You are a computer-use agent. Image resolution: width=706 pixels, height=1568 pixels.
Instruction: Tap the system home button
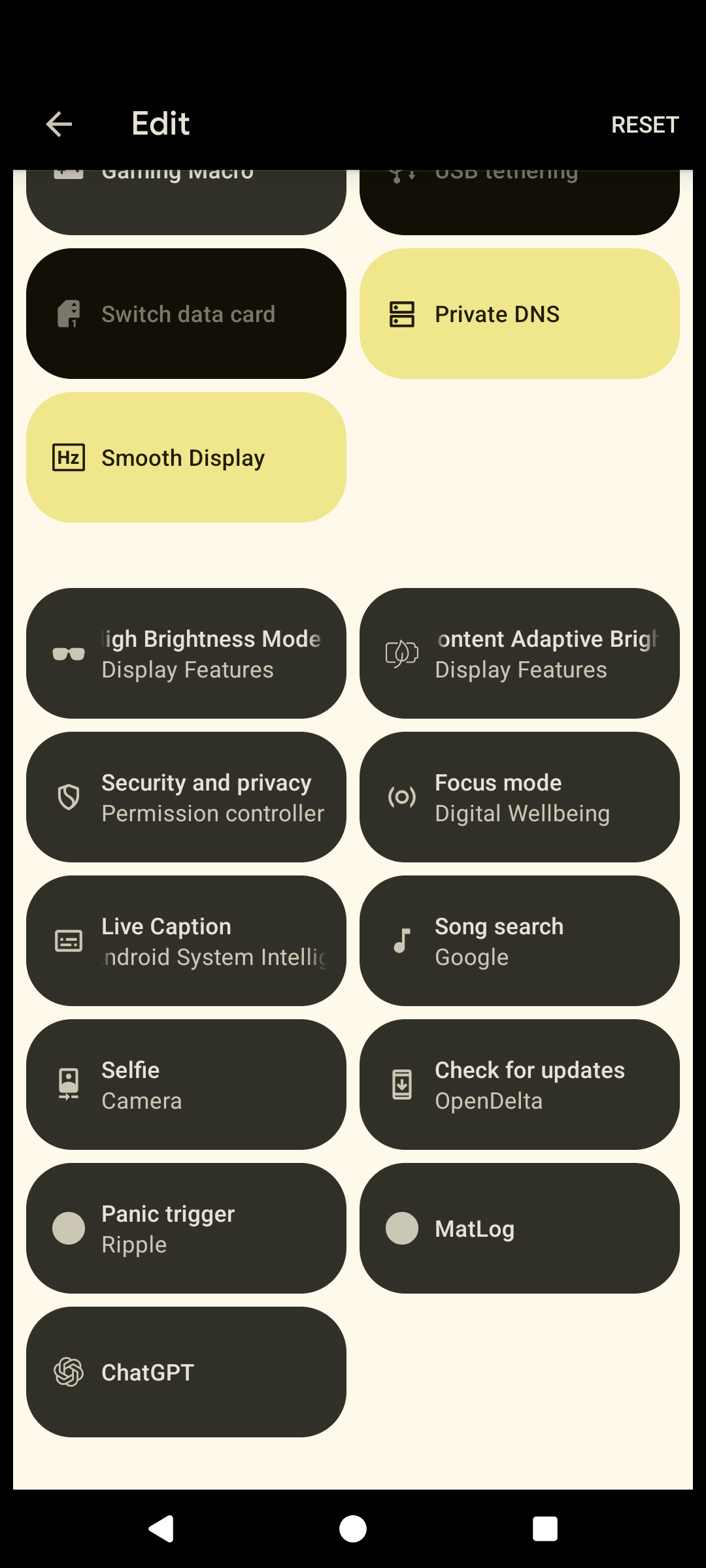(353, 1529)
